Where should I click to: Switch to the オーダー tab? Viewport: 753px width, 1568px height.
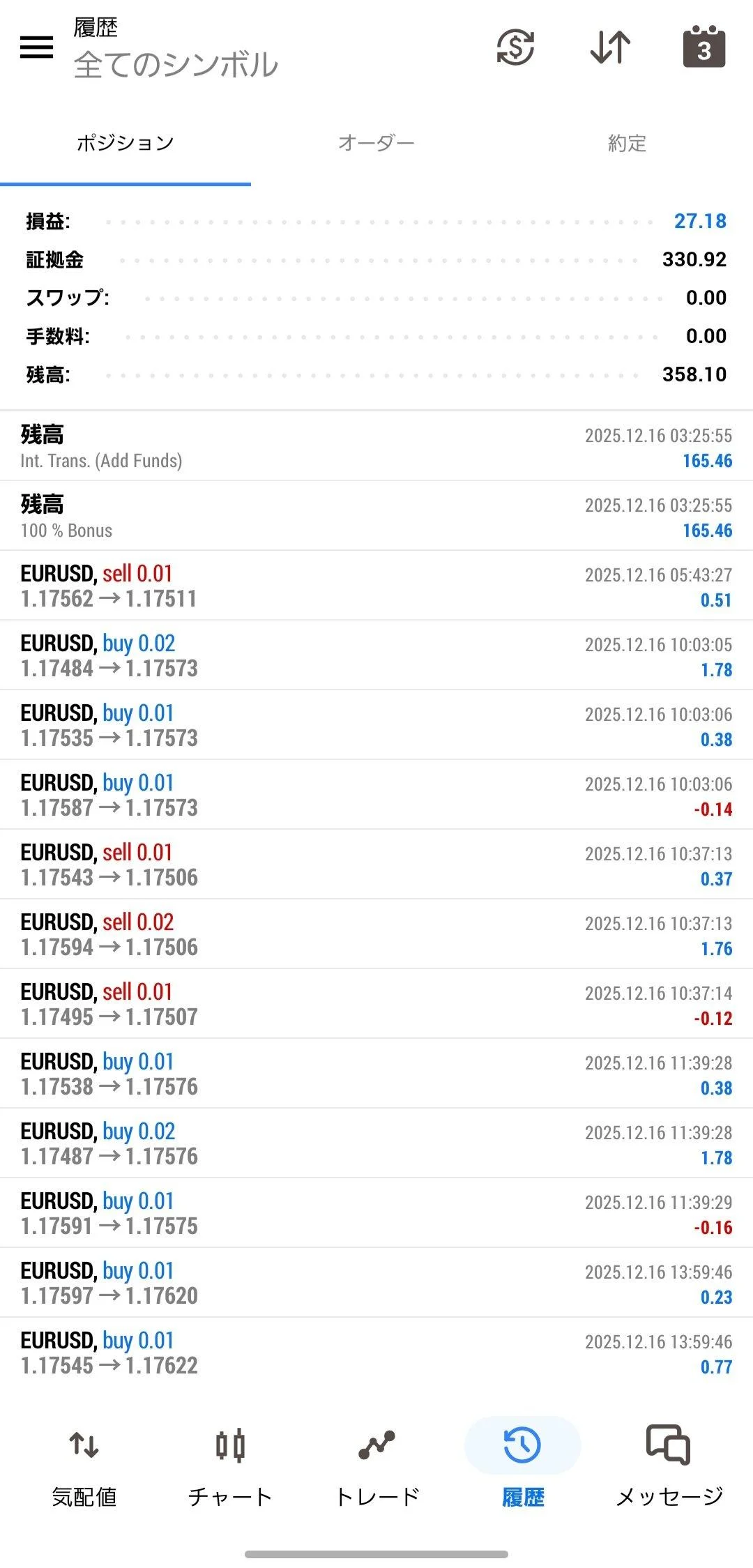pos(376,143)
